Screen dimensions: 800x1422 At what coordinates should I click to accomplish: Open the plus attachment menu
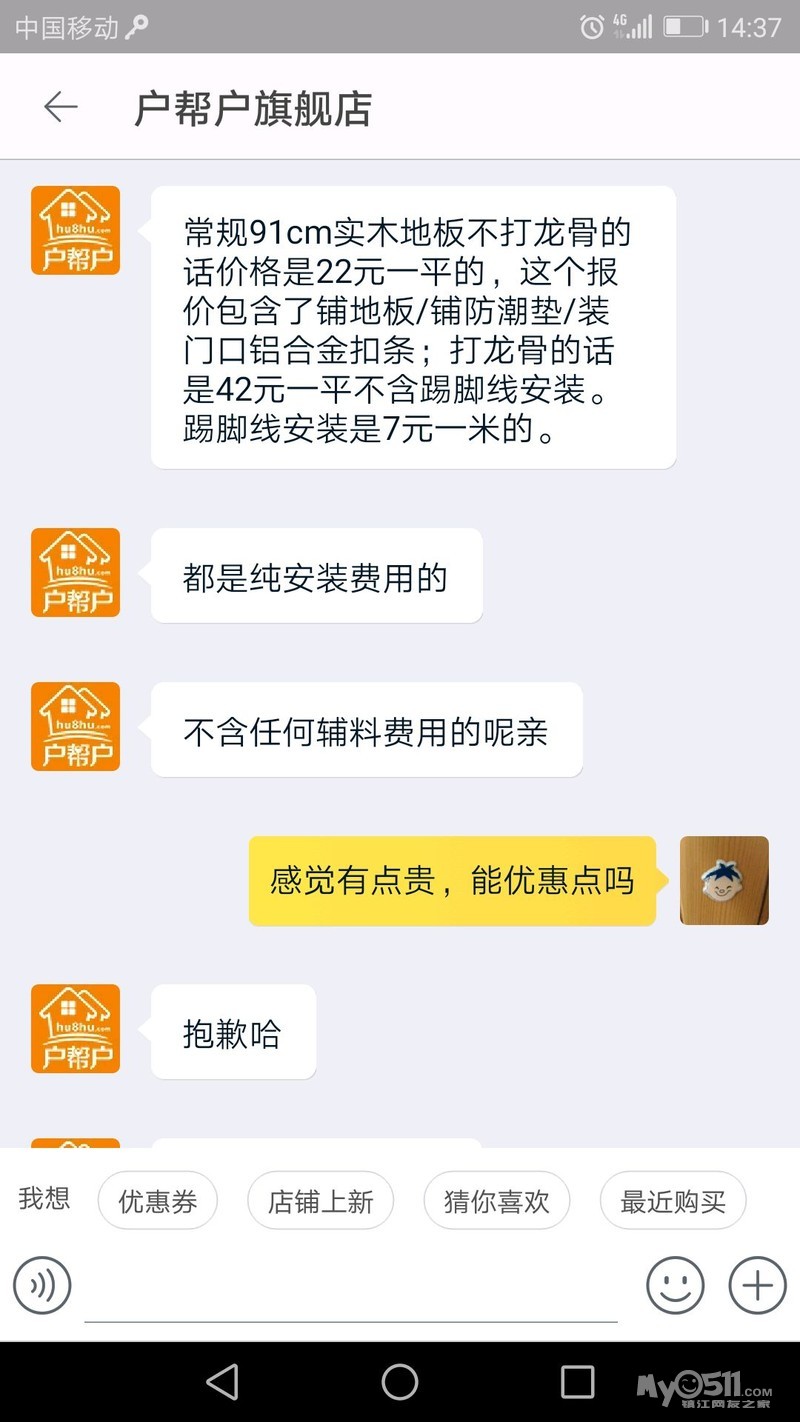point(757,1285)
